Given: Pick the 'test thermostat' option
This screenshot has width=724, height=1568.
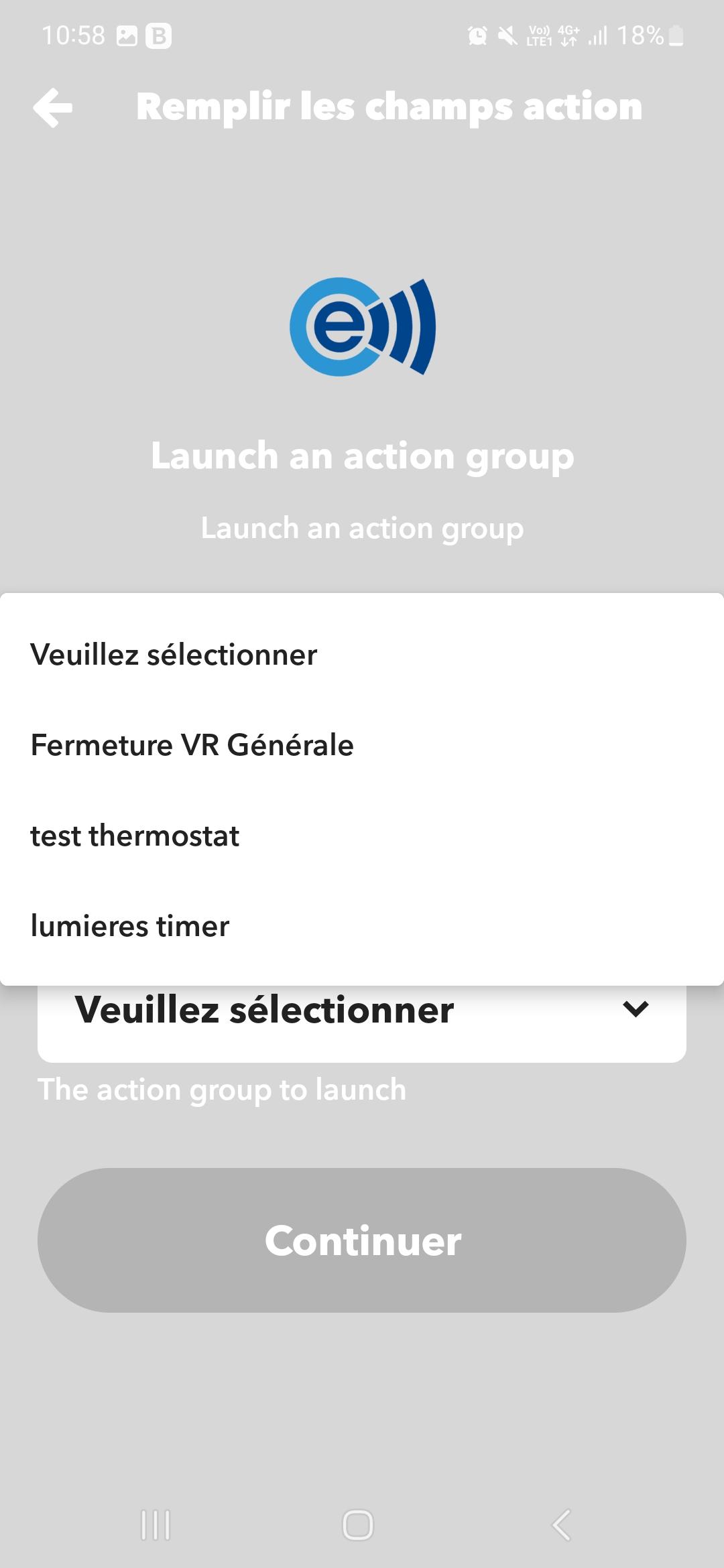Looking at the screenshot, I should [x=362, y=836].
